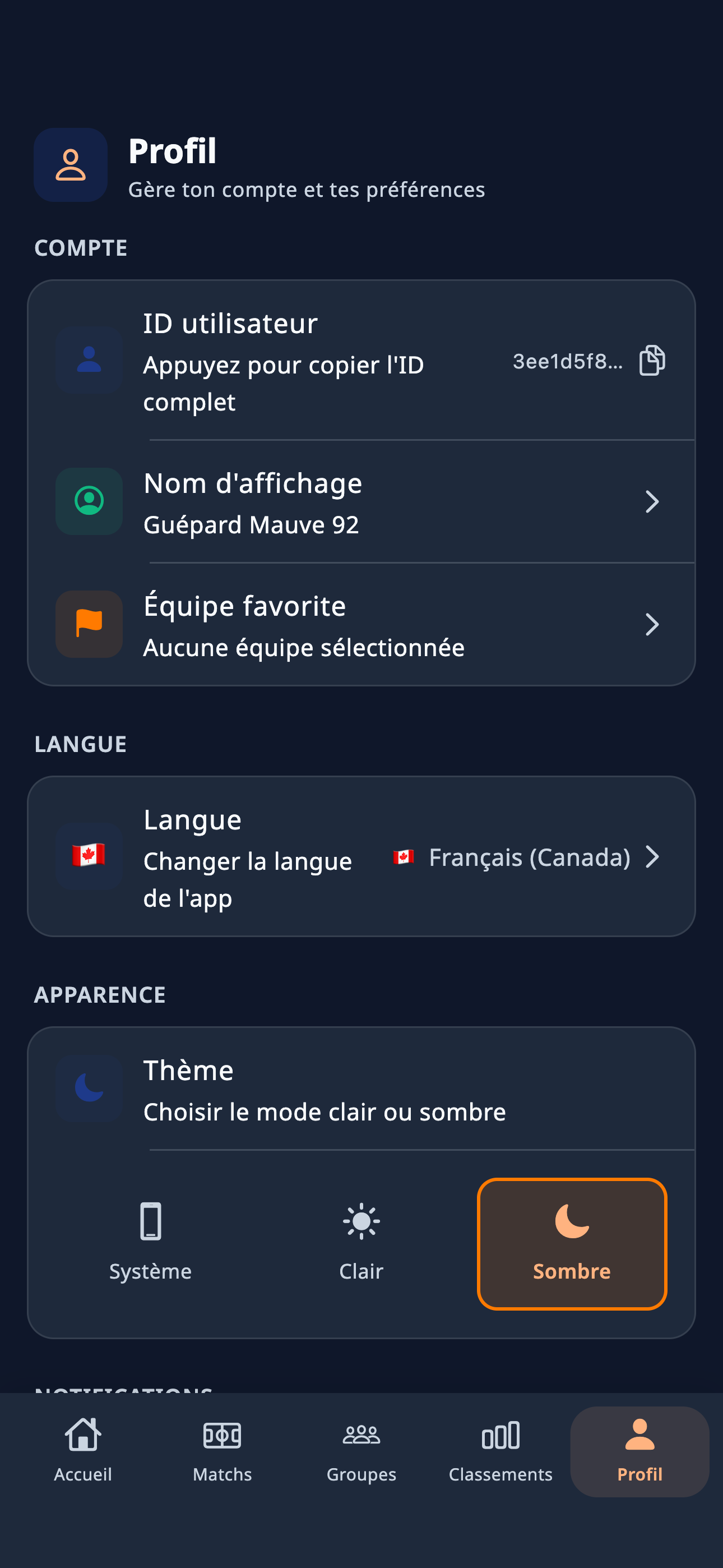Click the orange flag icon for favorite team

pos(88,623)
